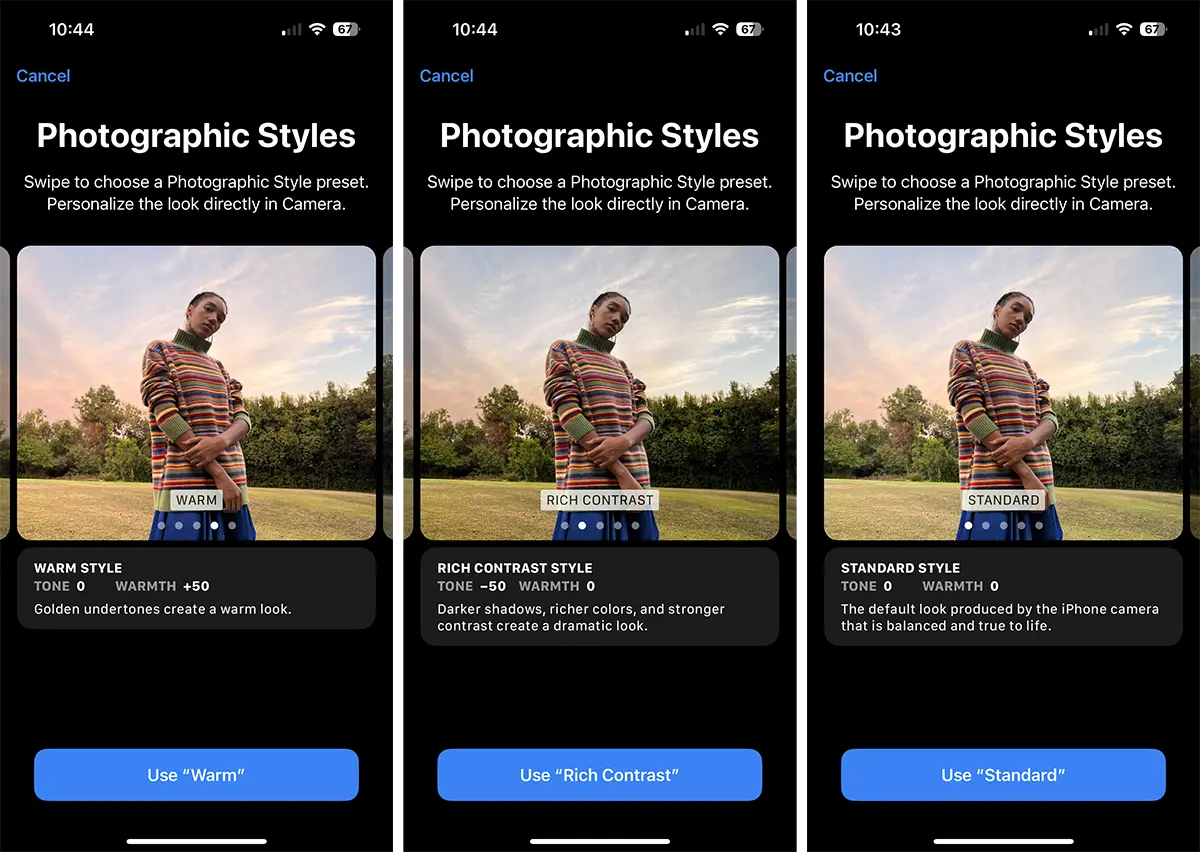Select the Use "Rich Contrast" button
The image size is (1200, 852).
599,775
